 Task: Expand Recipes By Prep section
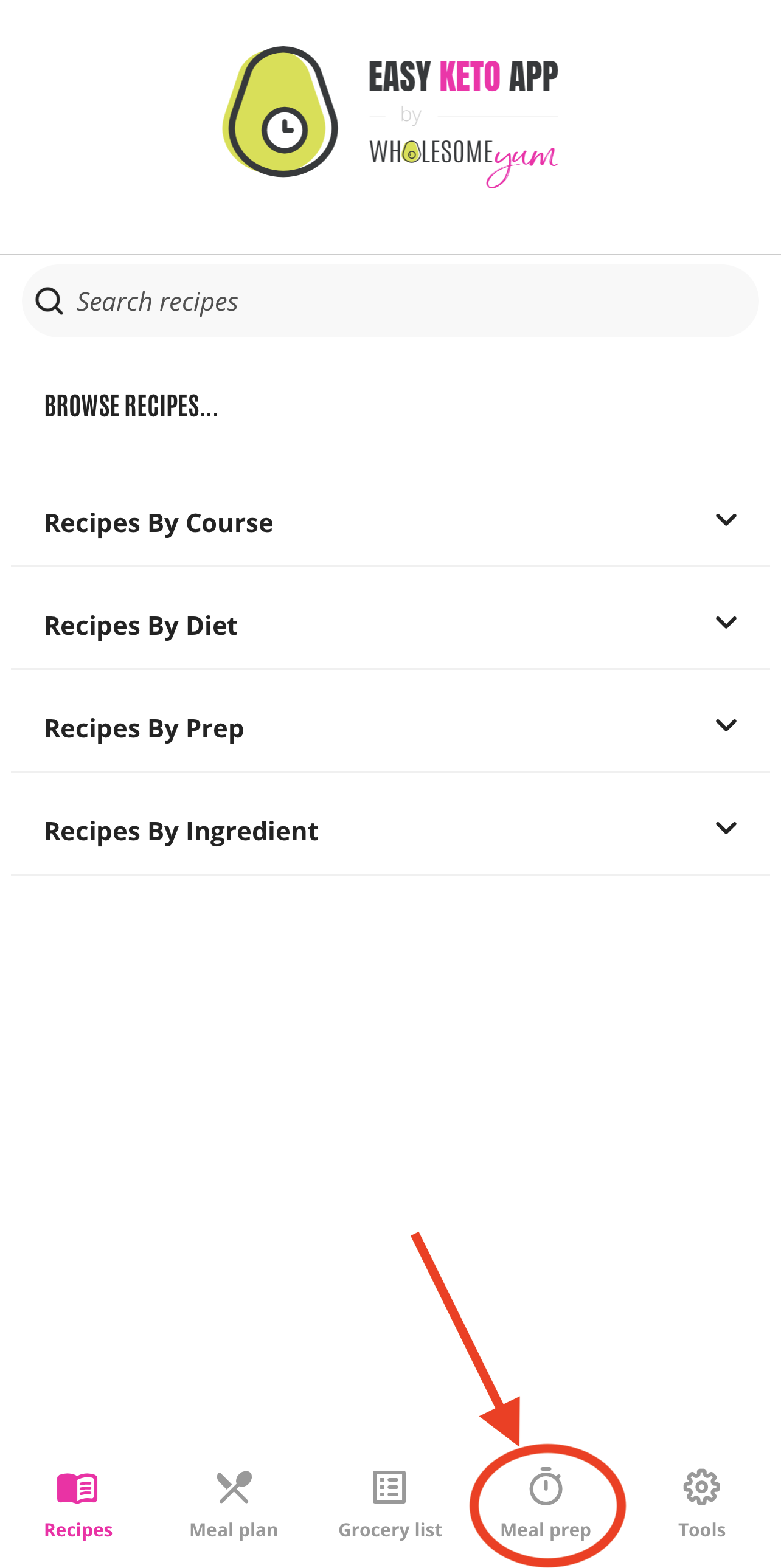click(389, 728)
